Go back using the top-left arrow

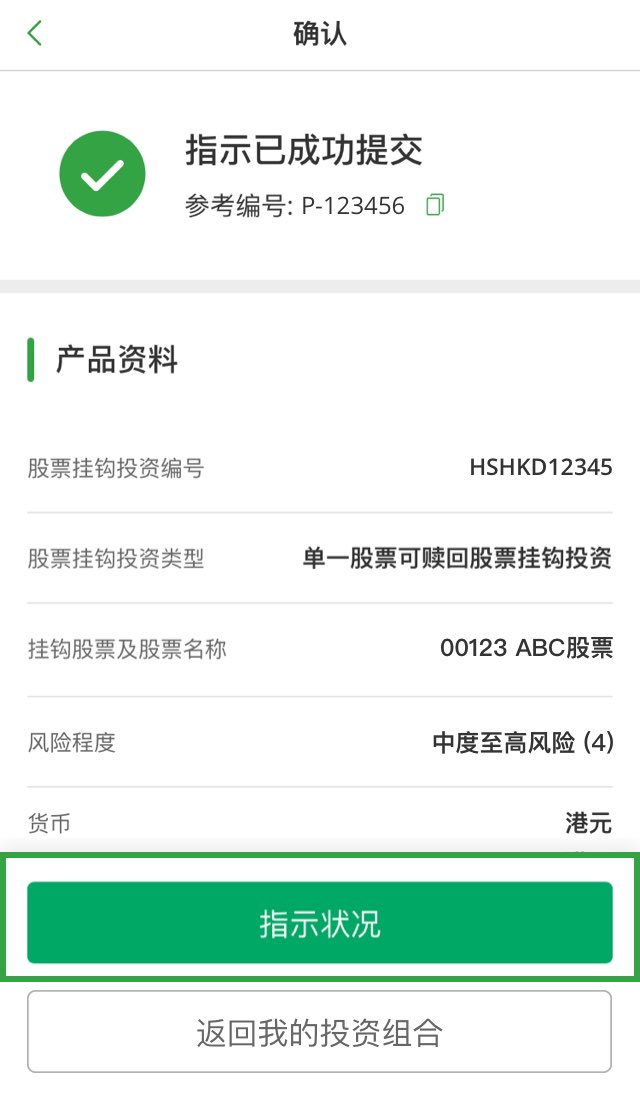(34, 33)
